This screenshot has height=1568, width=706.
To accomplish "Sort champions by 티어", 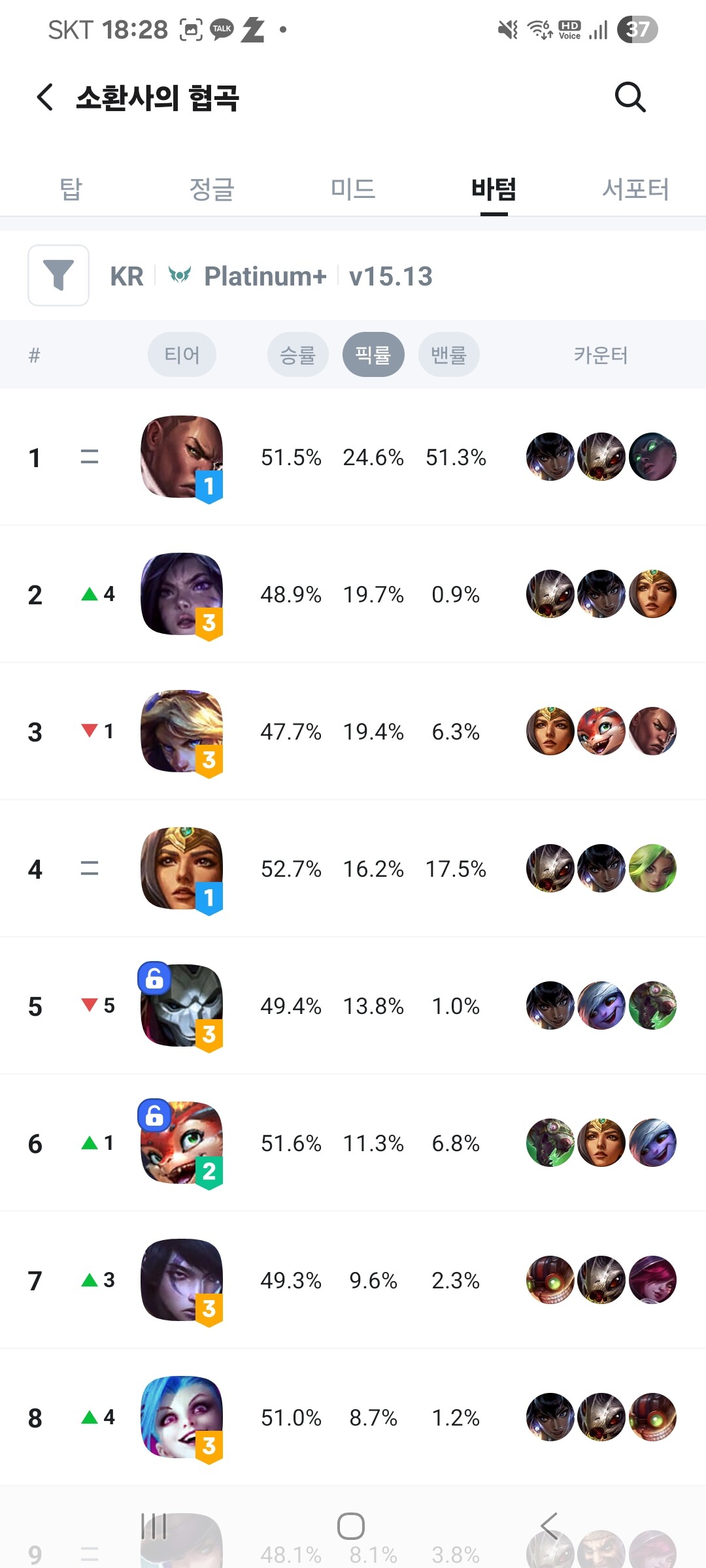I will (x=182, y=355).
